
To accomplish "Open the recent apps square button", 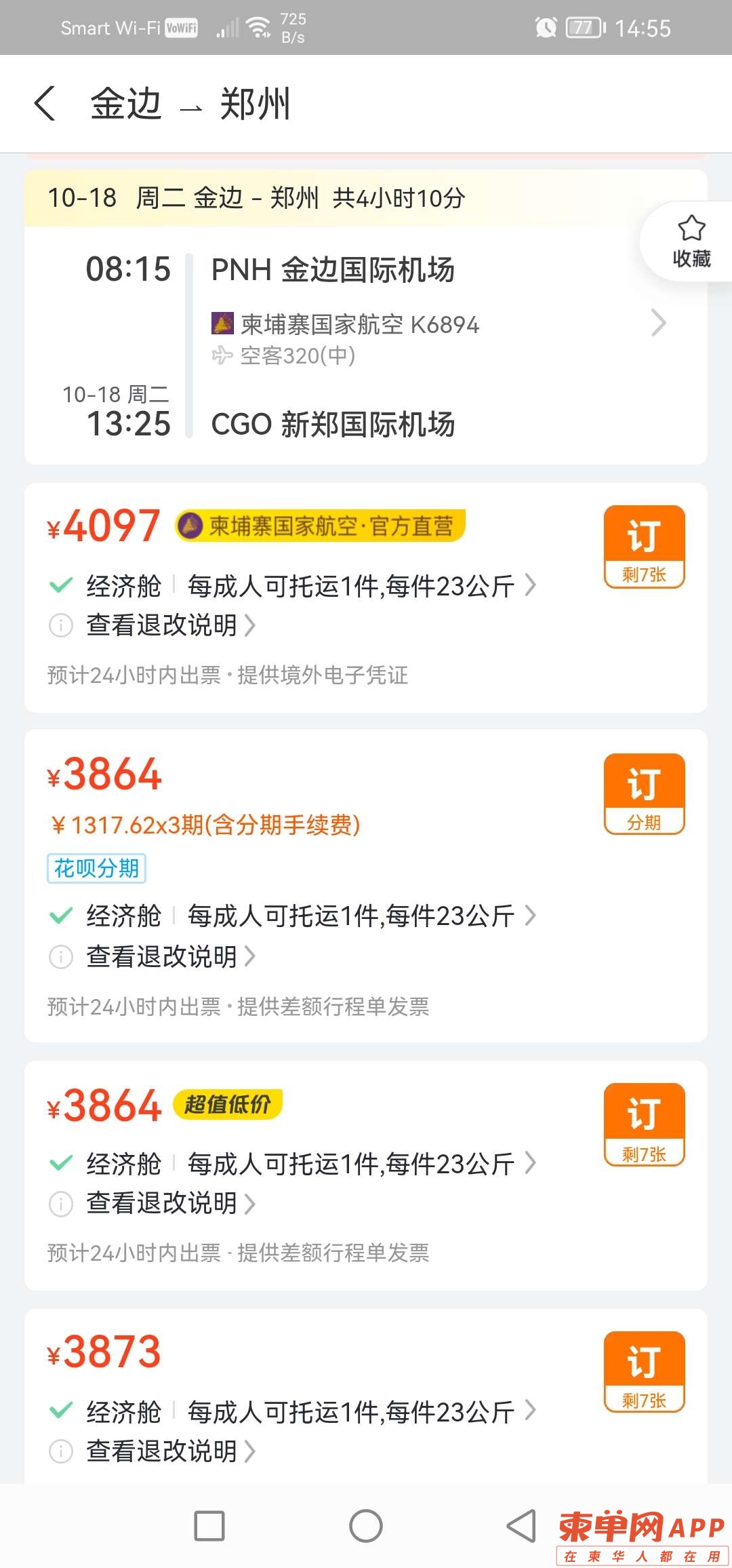I will (x=209, y=1526).
